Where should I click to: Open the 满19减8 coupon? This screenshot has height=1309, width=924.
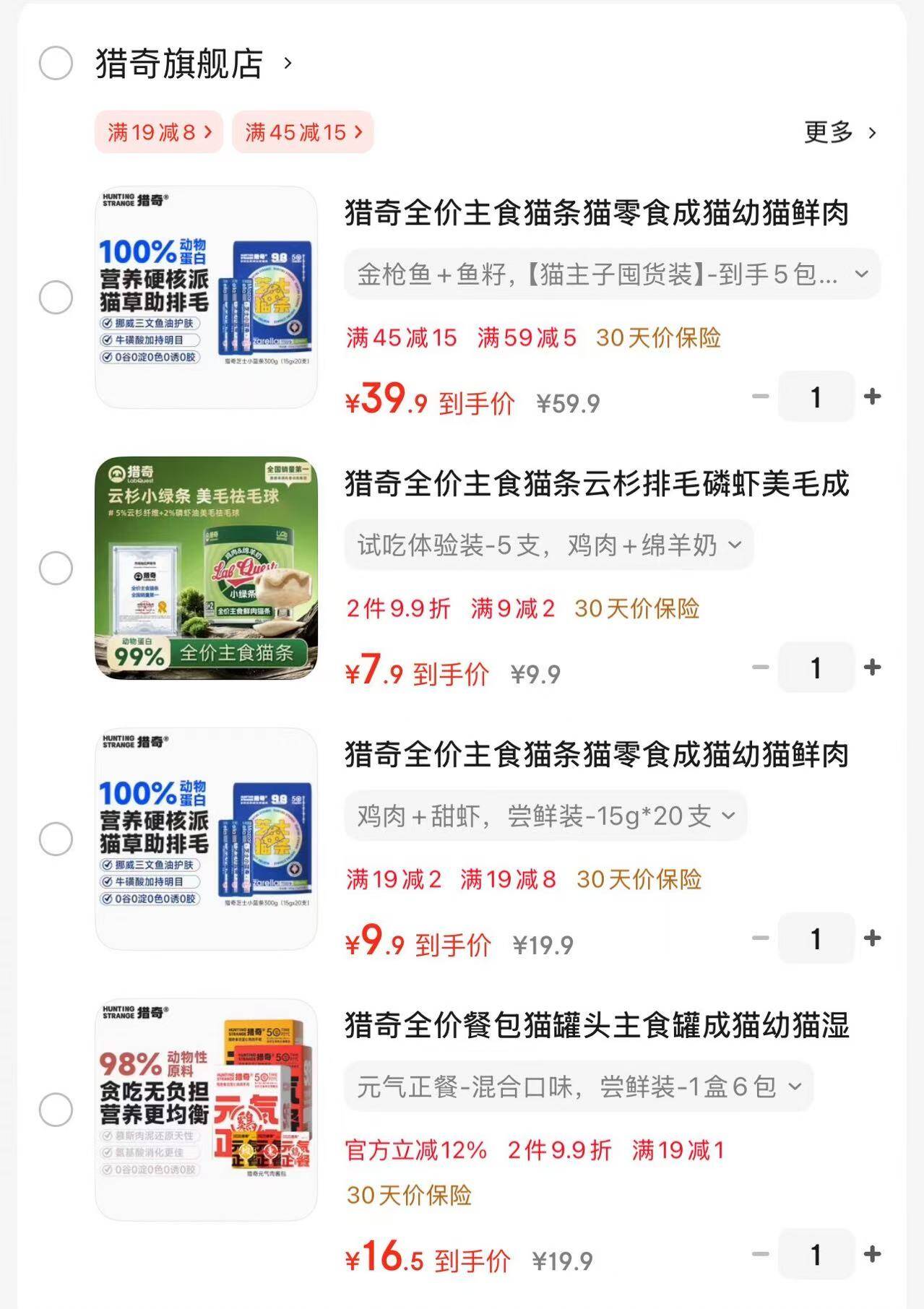[158, 133]
